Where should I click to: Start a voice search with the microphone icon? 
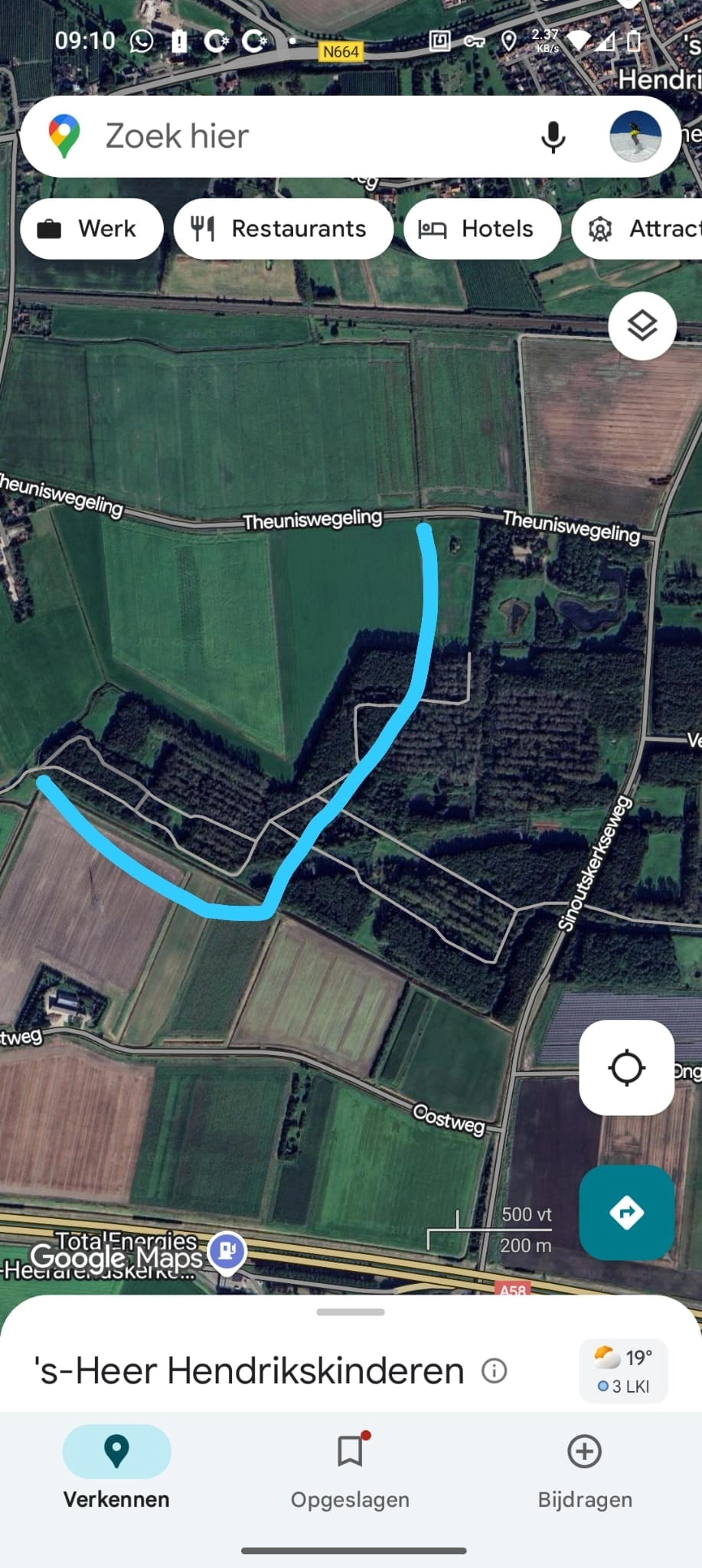pyautogui.click(x=553, y=136)
